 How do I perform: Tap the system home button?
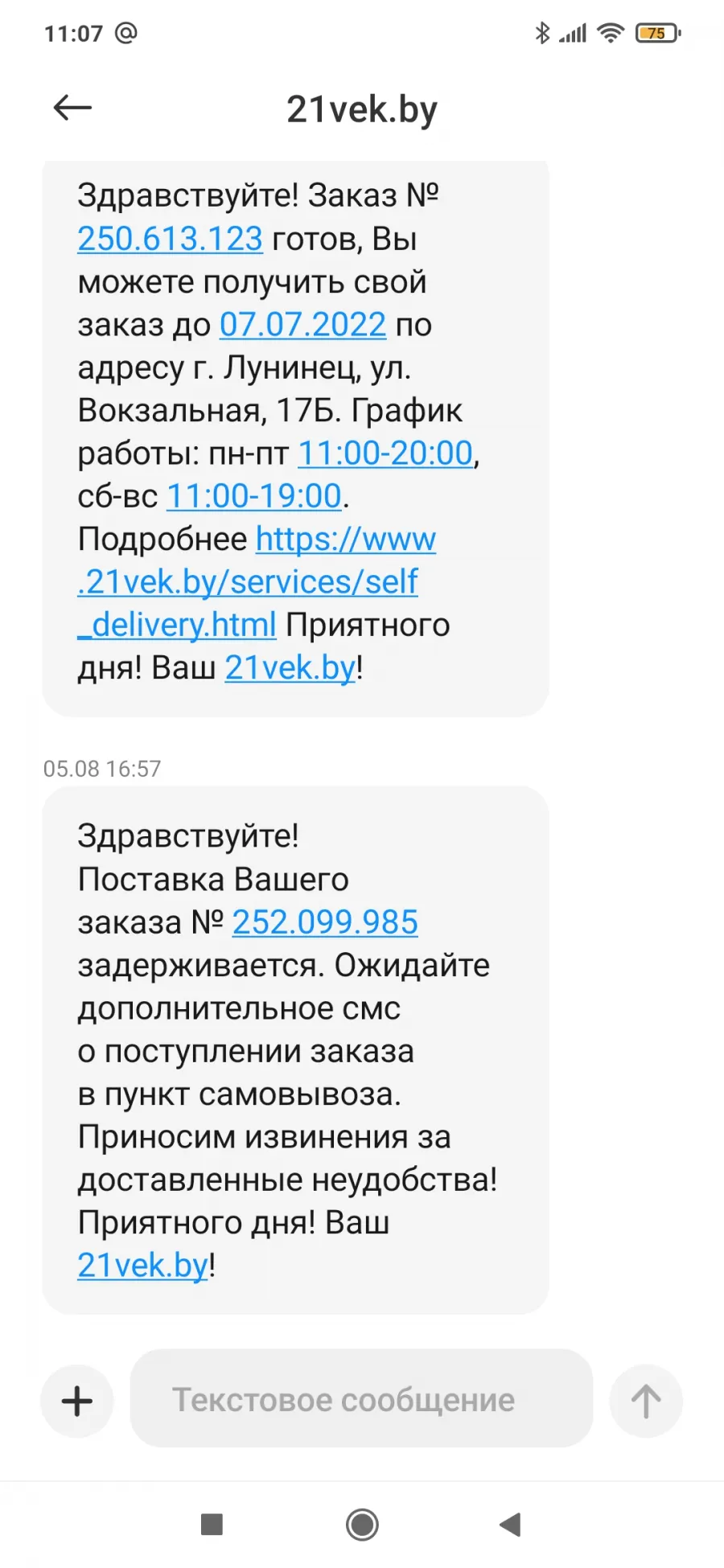(x=362, y=1525)
